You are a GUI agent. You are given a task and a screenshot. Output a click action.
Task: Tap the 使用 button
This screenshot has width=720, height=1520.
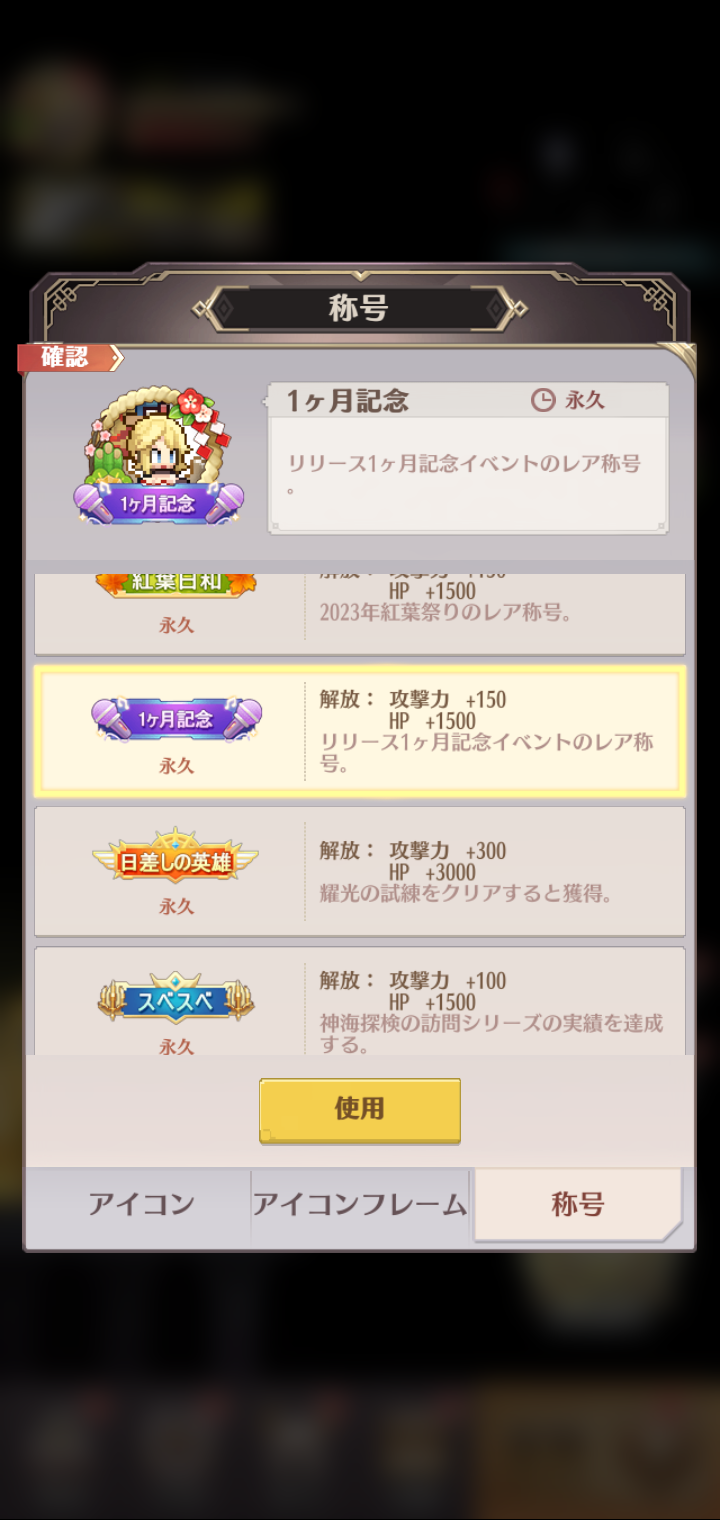click(x=360, y=1109)
